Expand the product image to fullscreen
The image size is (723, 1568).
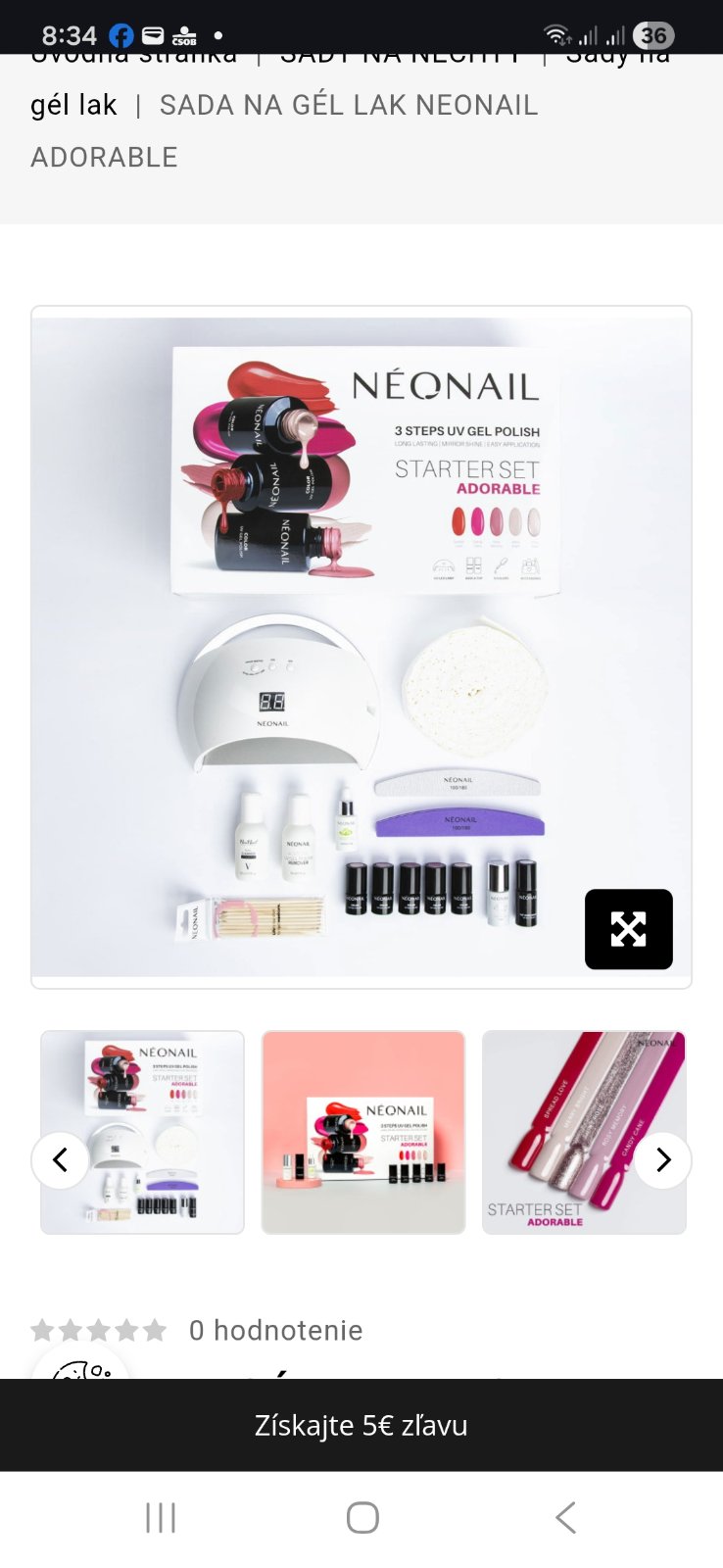(628, 929)
